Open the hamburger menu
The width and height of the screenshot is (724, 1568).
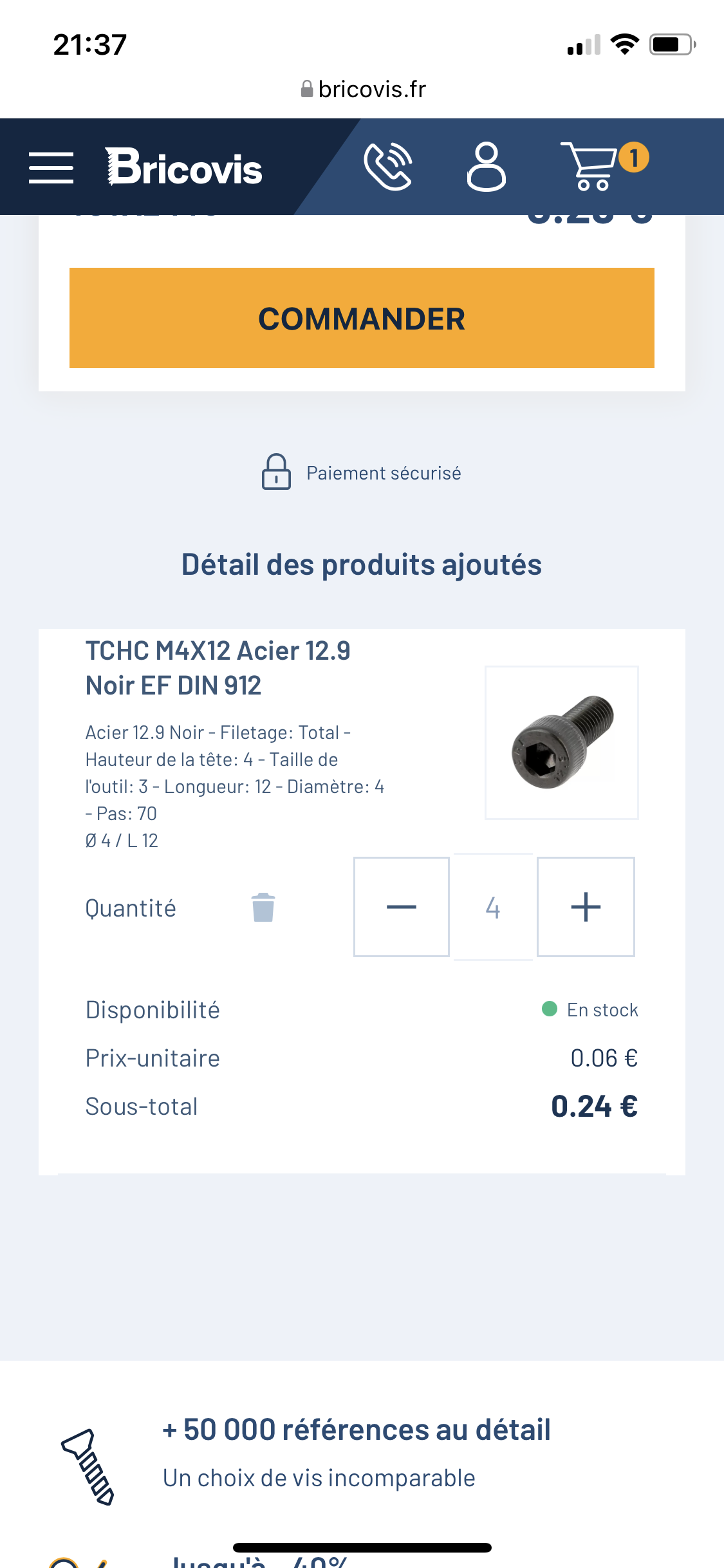tap(51, 168)
